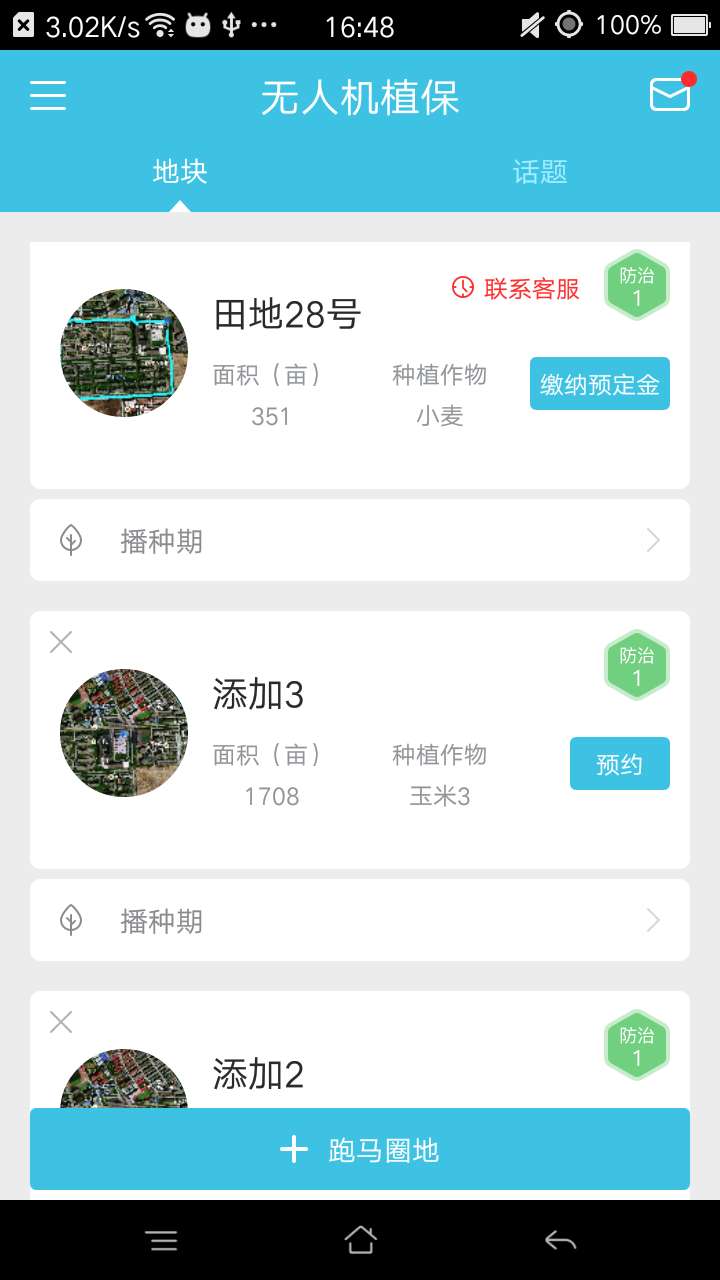This screenshot has height=1280, width=720.
Task: Delete the 添加2 plot with its X
Action: [x=61, y=1022]
